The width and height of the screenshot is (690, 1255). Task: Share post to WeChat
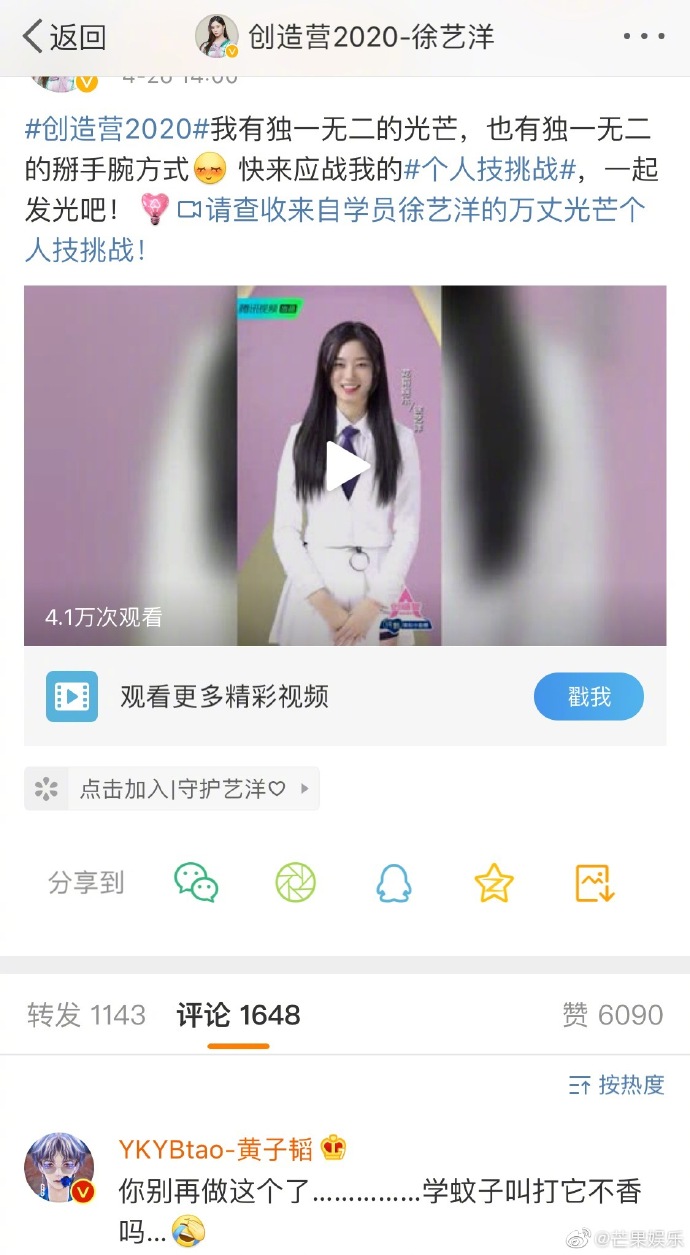(x=195, y=882)
